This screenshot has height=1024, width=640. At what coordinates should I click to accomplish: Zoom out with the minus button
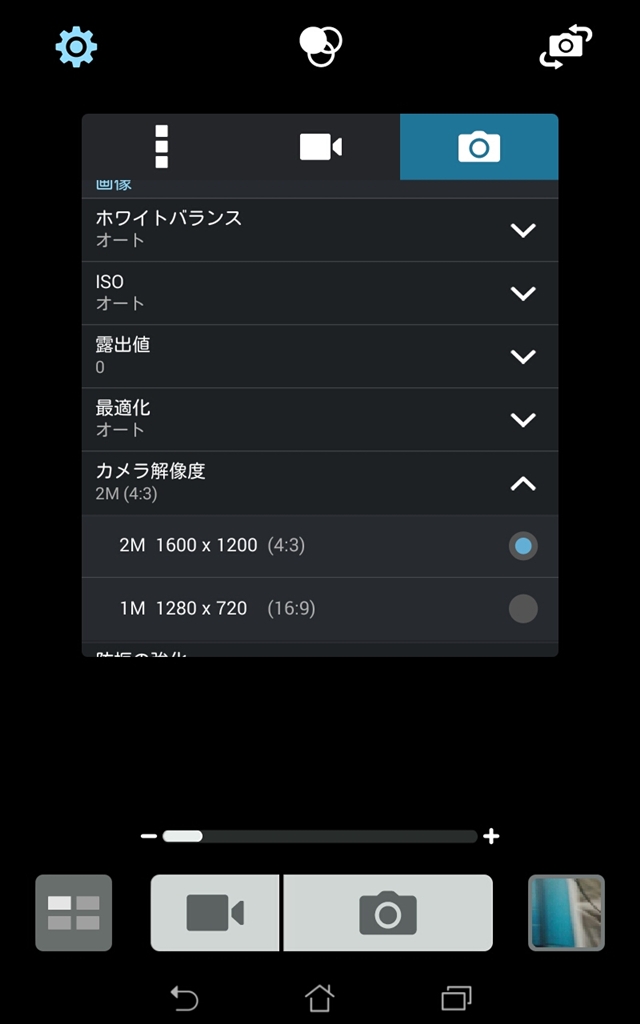149,836
